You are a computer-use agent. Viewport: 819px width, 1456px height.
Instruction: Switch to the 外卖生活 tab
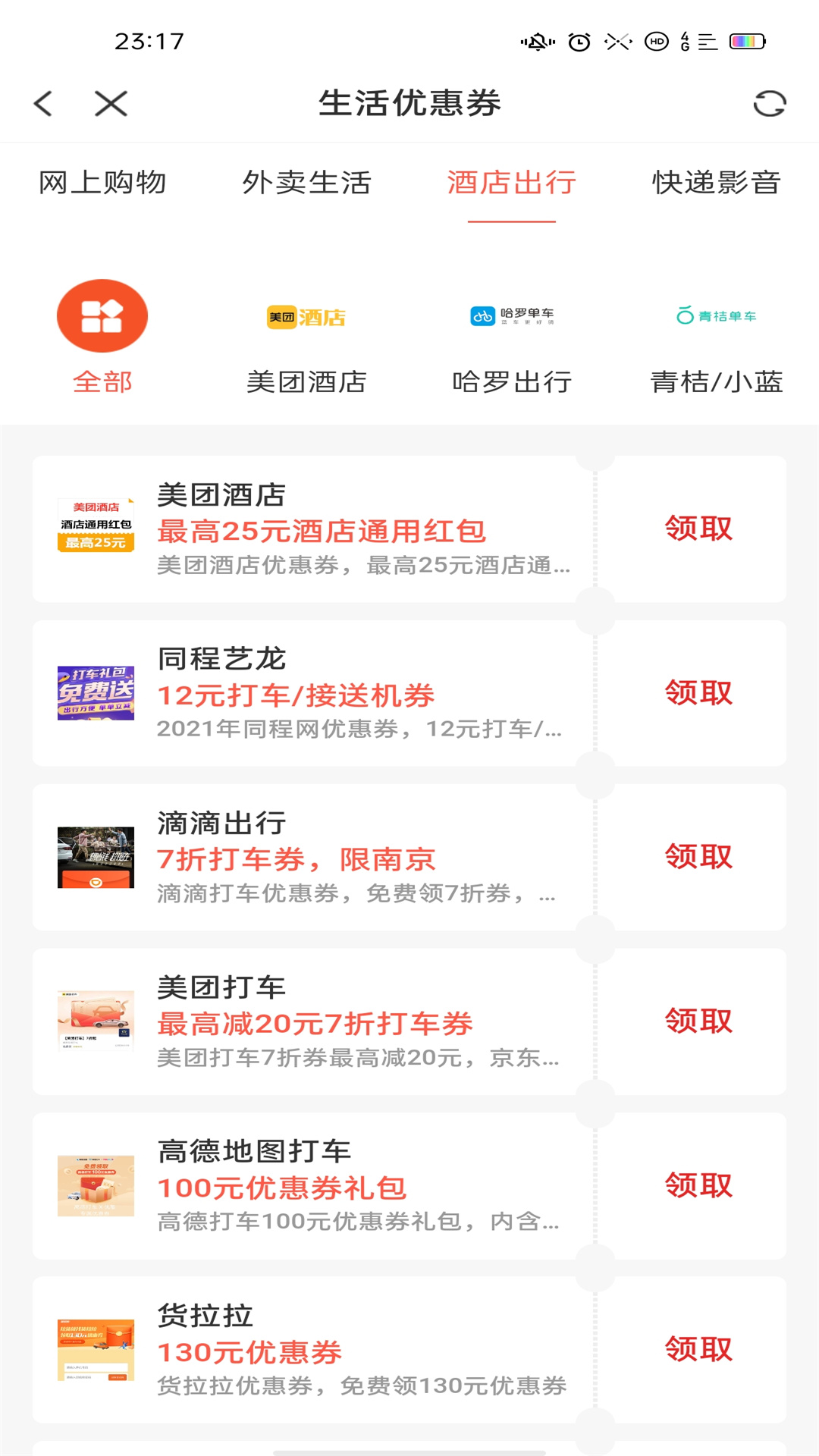coord(307,183)
